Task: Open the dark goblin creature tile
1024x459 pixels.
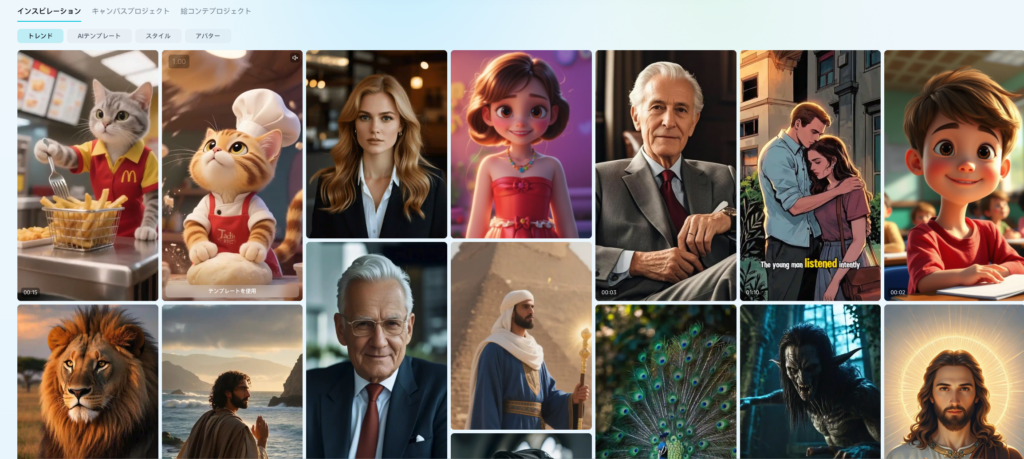Action: point(810,382)
